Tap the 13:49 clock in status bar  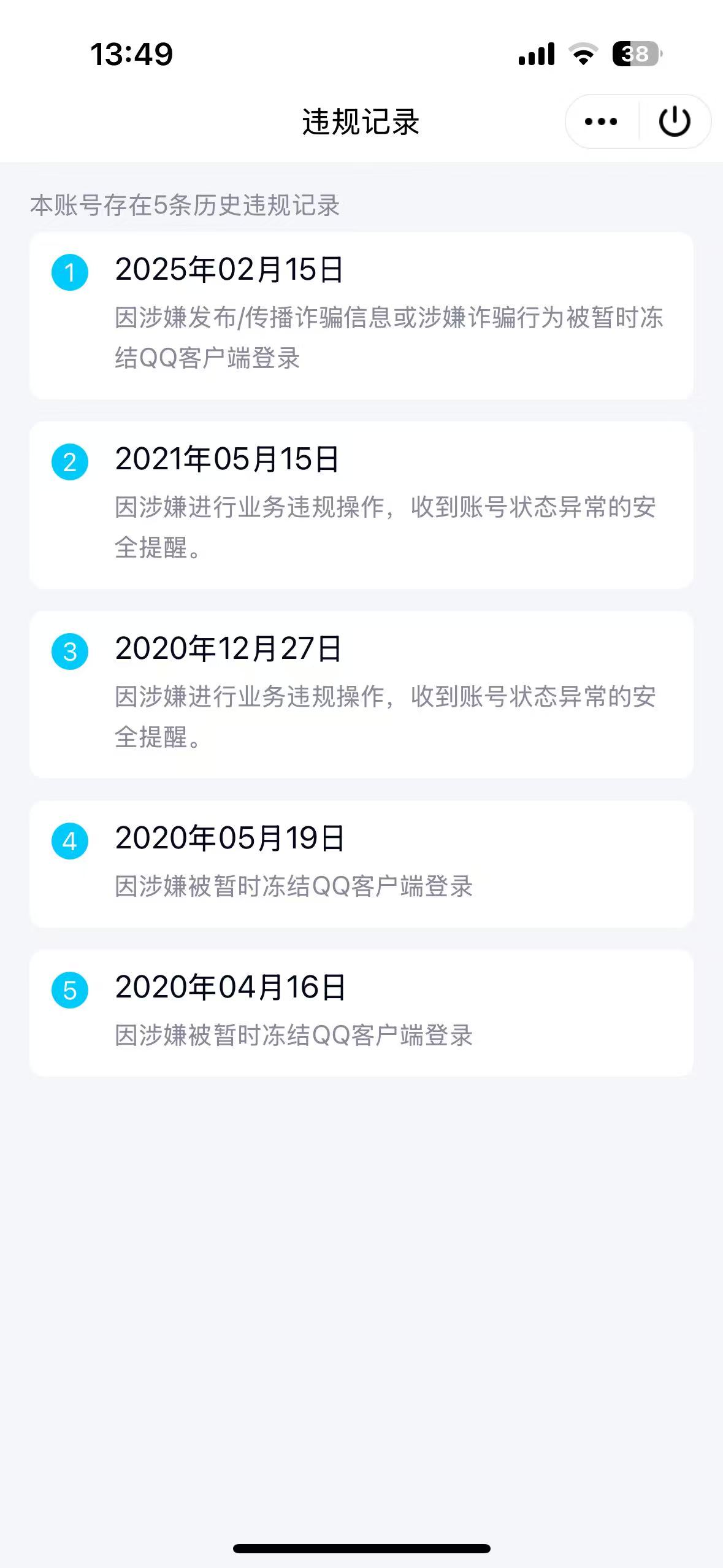point(132,55)
